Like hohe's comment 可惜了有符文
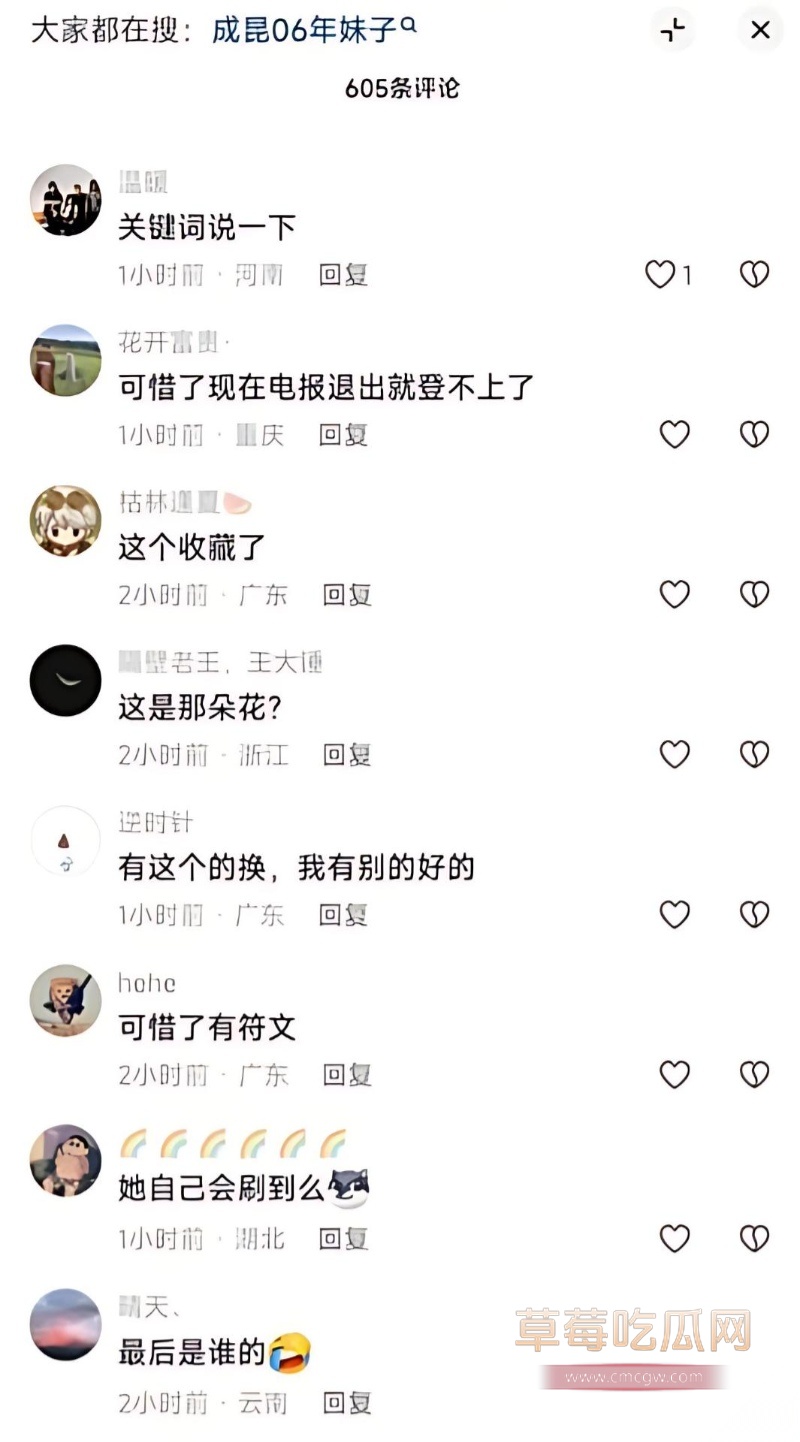 click(x=674, y=1074)
